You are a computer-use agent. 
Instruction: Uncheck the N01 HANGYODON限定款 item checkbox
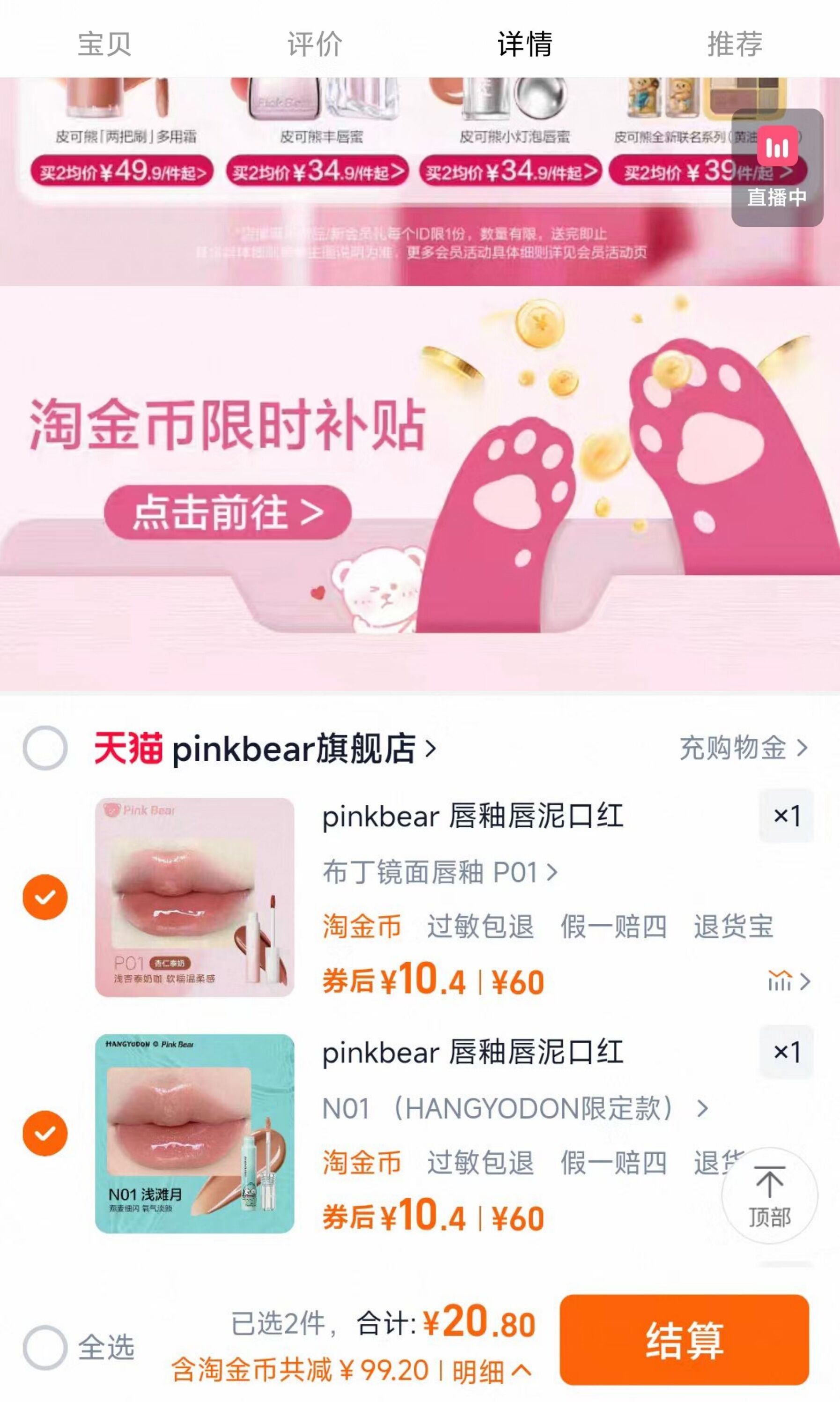45,1133
